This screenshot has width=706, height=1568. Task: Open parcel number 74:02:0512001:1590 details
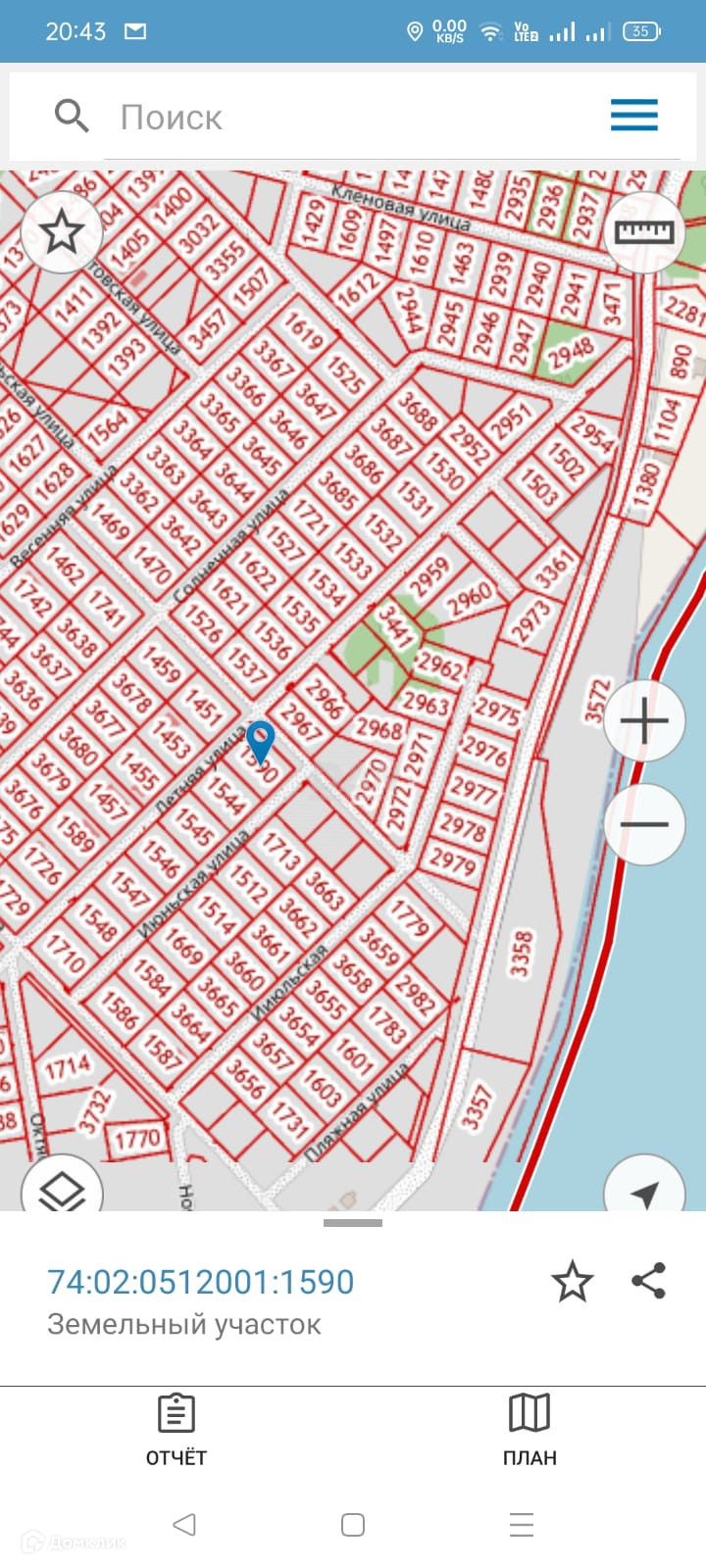click(201, 1282)
